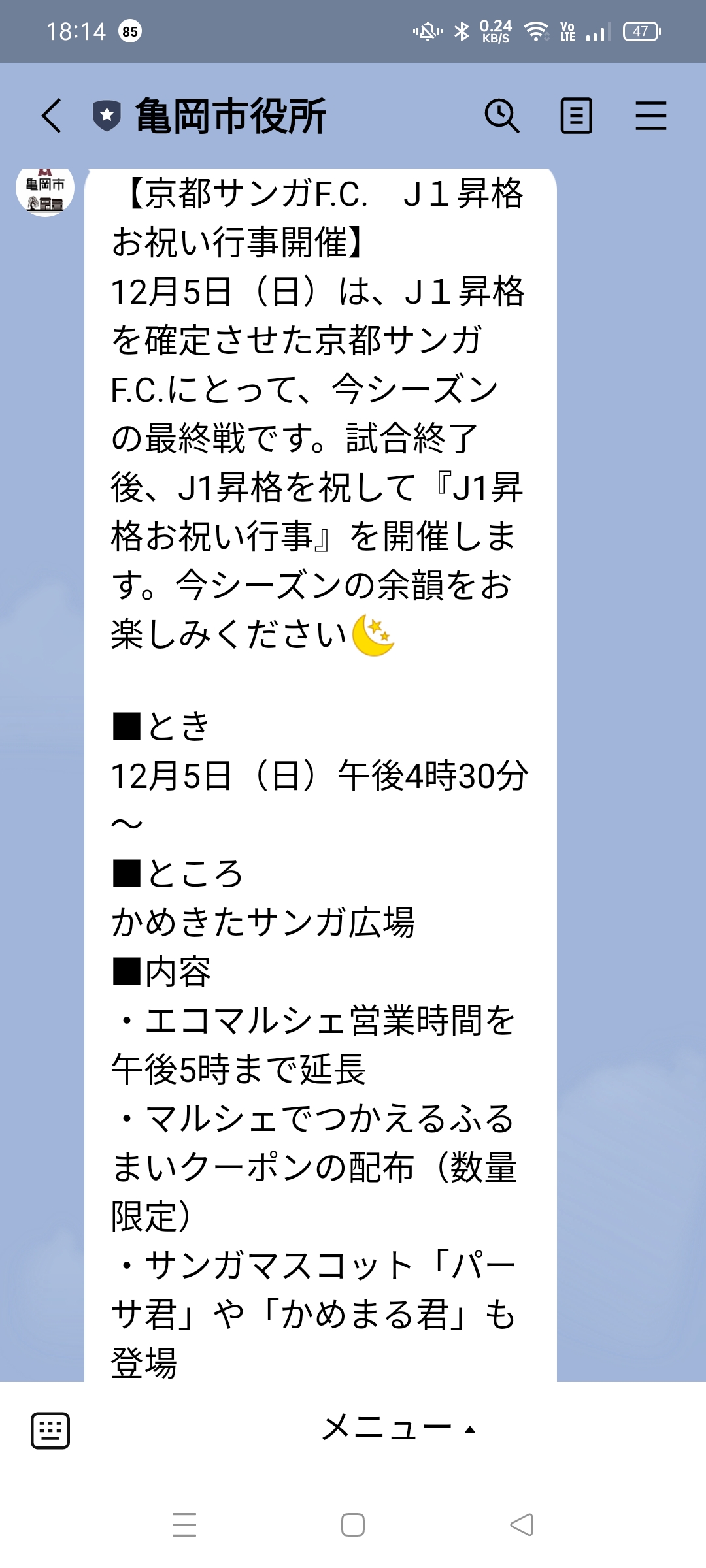Tap the system home button
This screenshot has width=706, height=1568.
[x=353, y=1525]
